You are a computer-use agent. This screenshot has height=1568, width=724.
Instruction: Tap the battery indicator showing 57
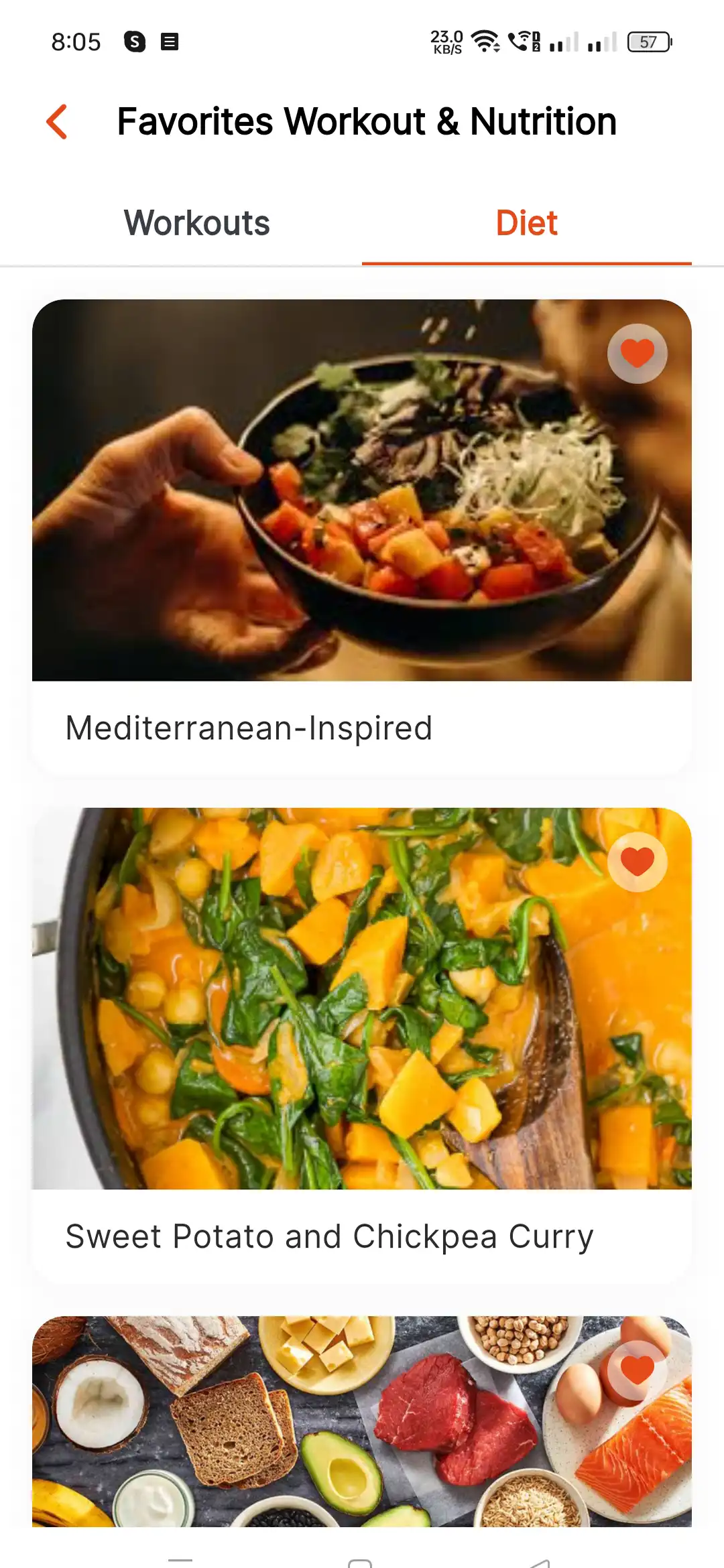click(x=648, y=42)
